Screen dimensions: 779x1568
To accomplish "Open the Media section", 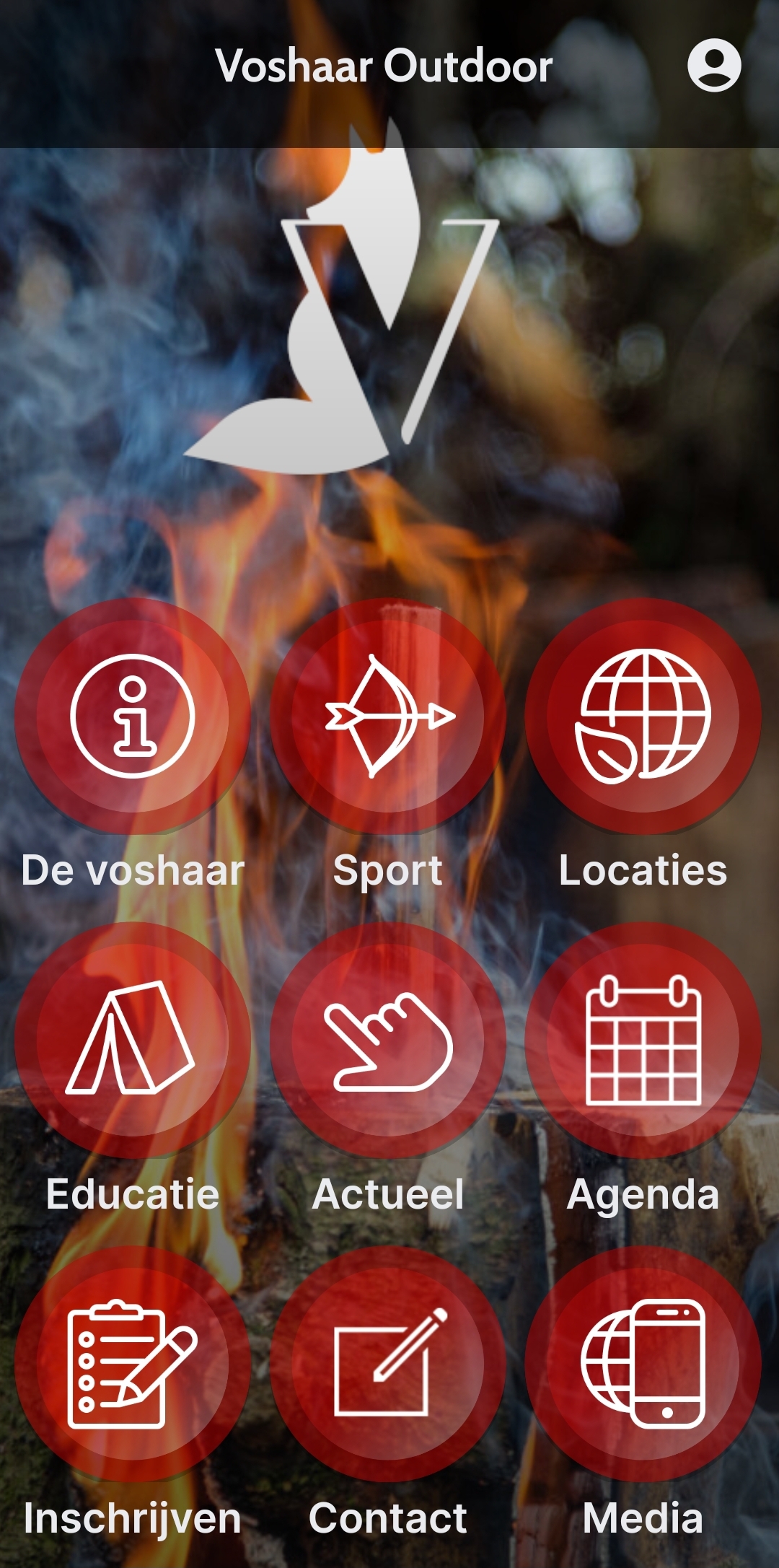I will point(643,1364).
